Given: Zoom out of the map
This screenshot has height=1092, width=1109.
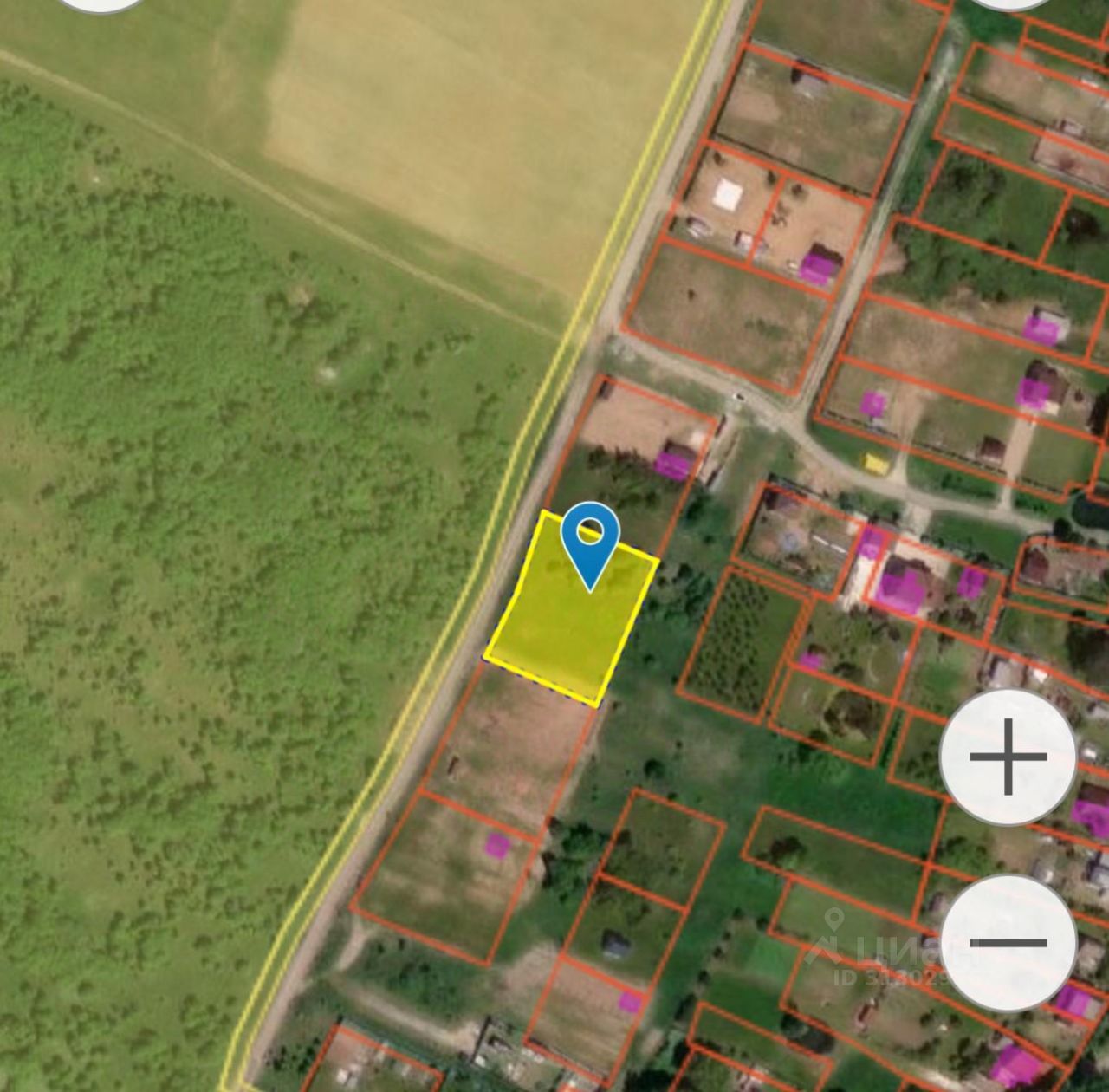Looking at the screenshot, I should point(1008,942).
